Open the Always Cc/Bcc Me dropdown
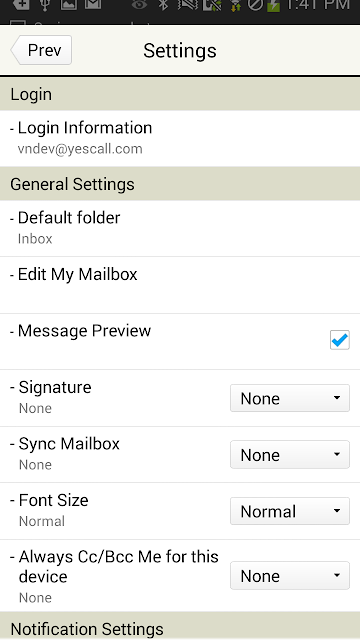The height and width of the screenshot is (640, 360). click(290, 576)
